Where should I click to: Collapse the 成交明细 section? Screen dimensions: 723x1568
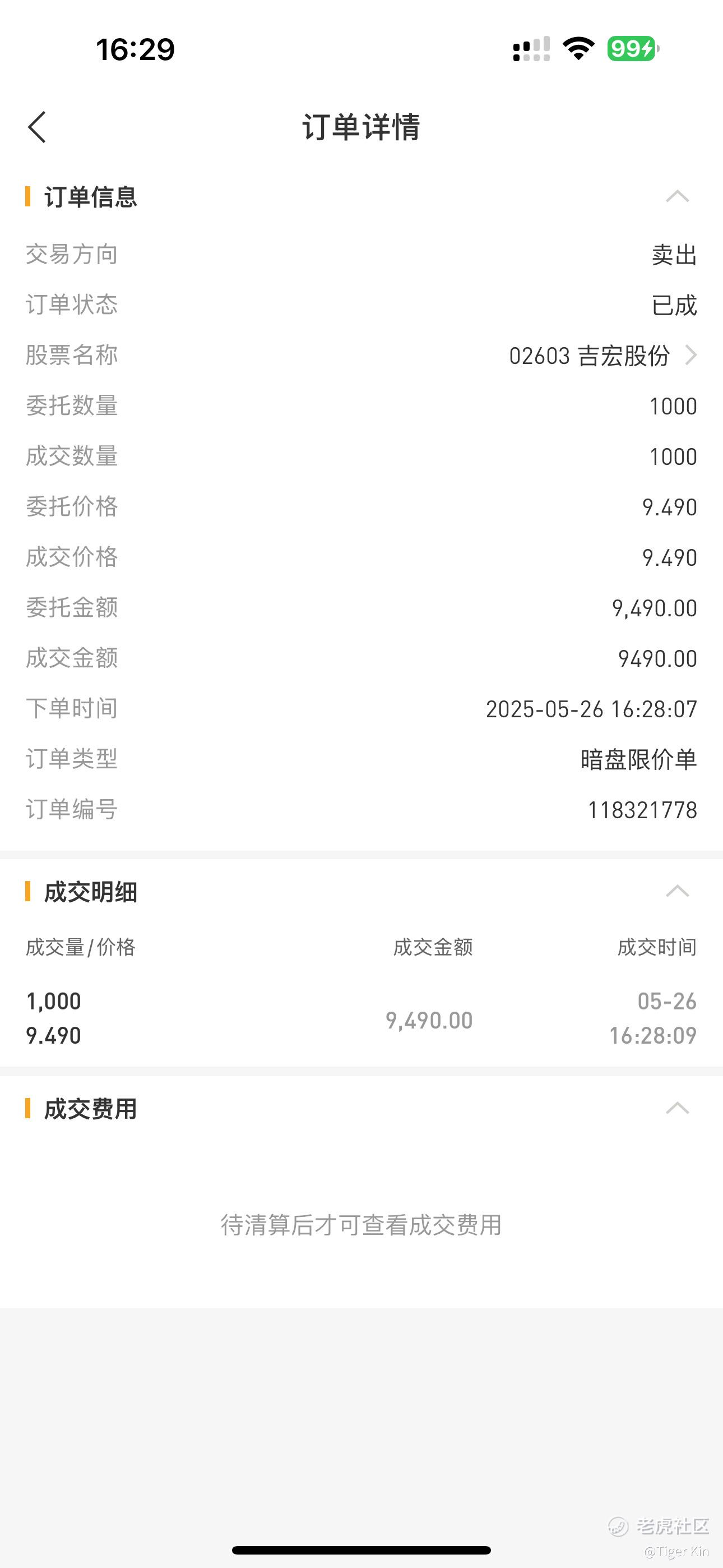[x=678, y=891]
